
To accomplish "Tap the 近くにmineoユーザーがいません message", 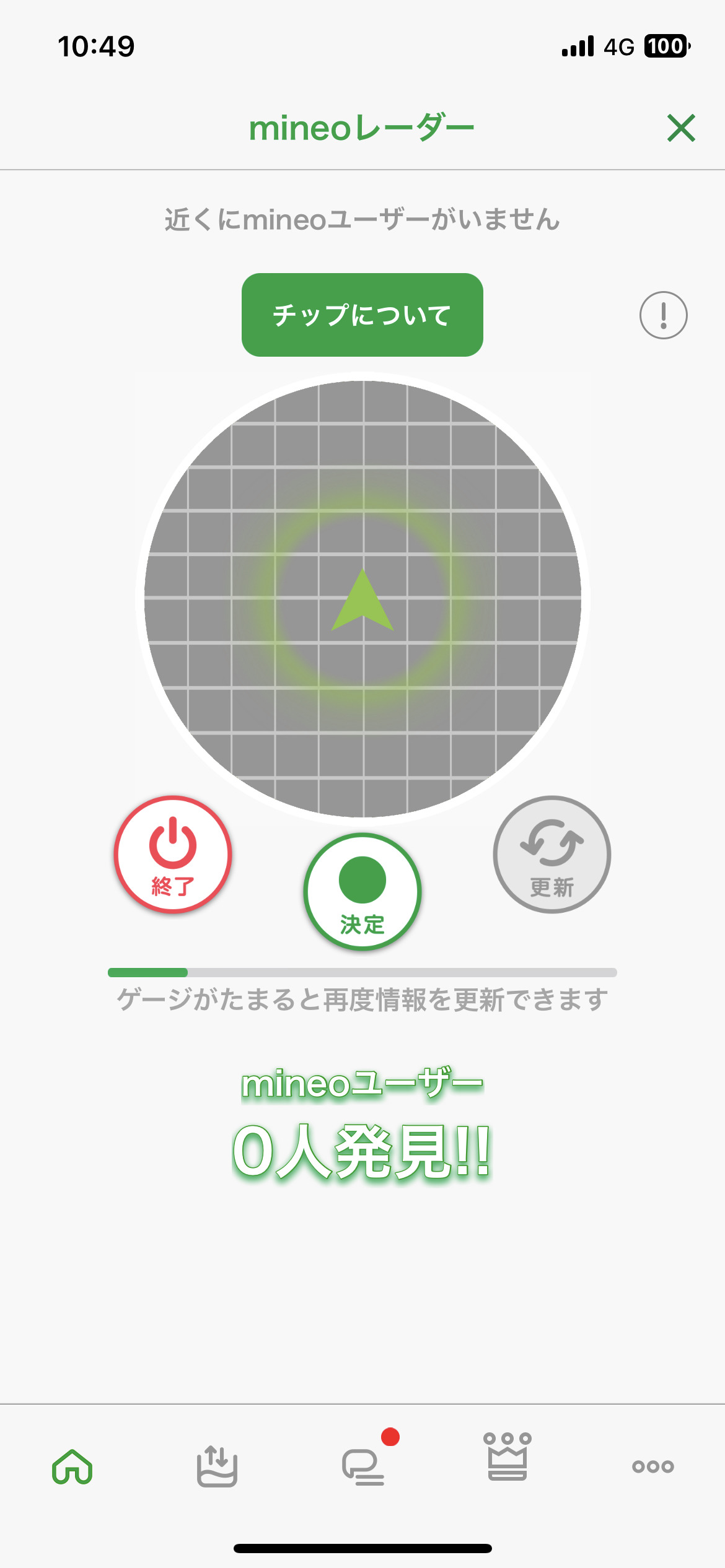I will pyautogui.click(x=362, y=220).
